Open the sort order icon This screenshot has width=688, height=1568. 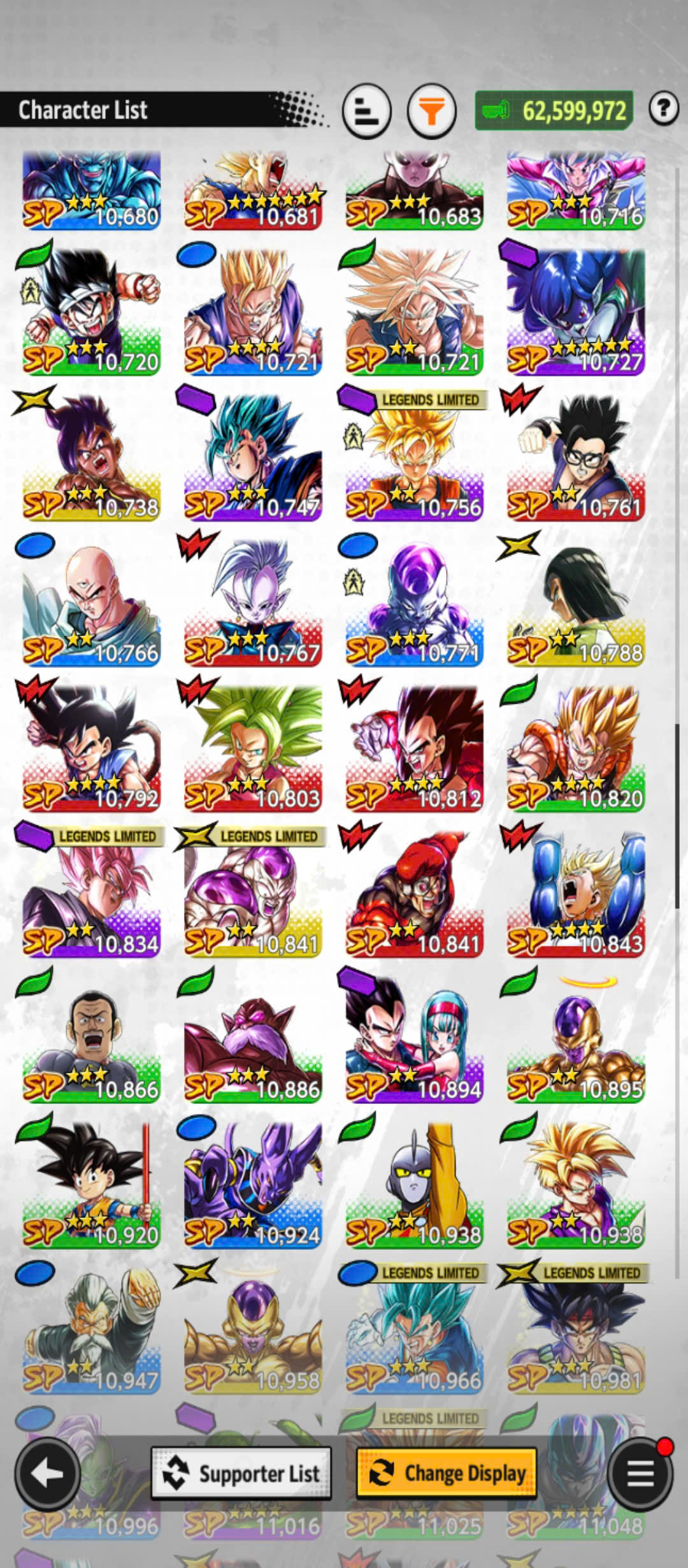pos(366,112)
